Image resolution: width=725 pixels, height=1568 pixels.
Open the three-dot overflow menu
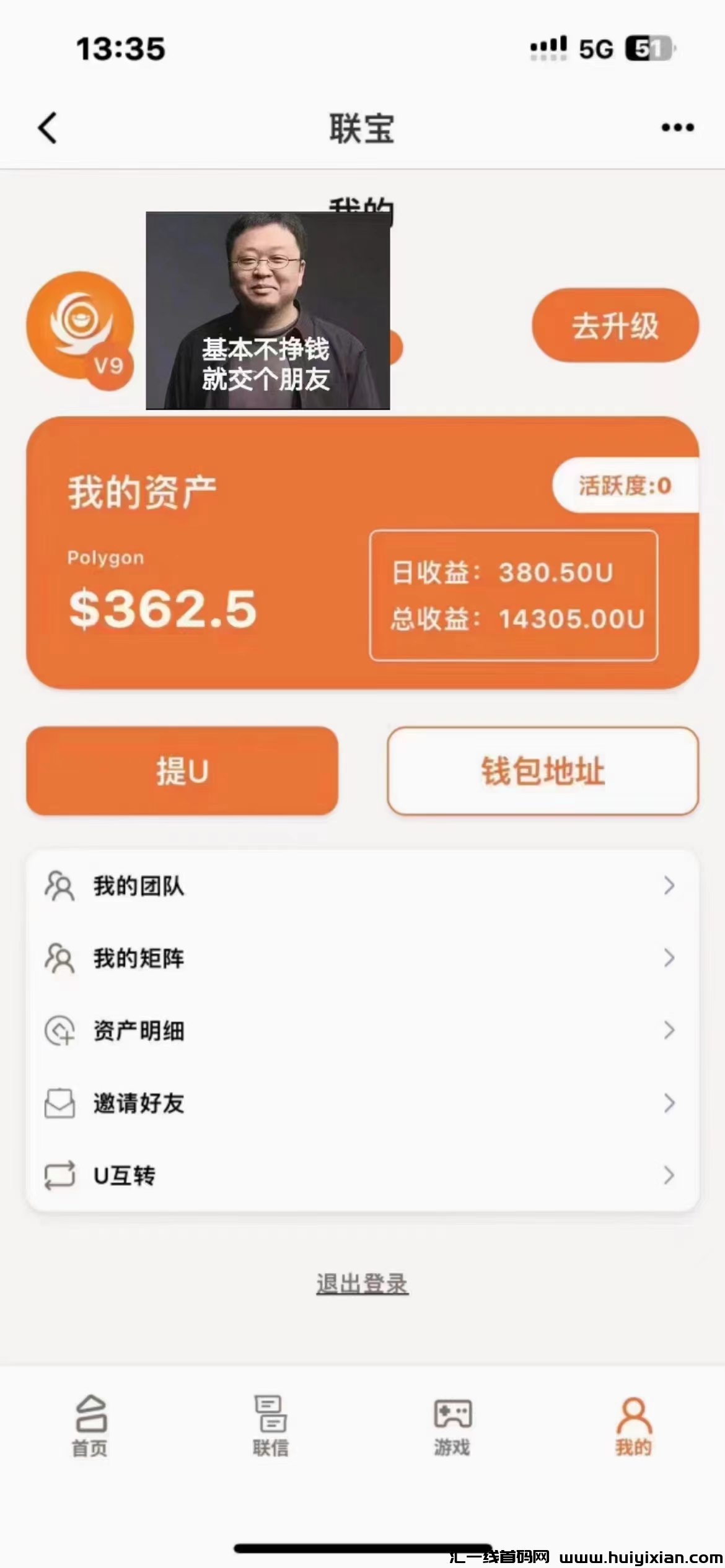677,128
